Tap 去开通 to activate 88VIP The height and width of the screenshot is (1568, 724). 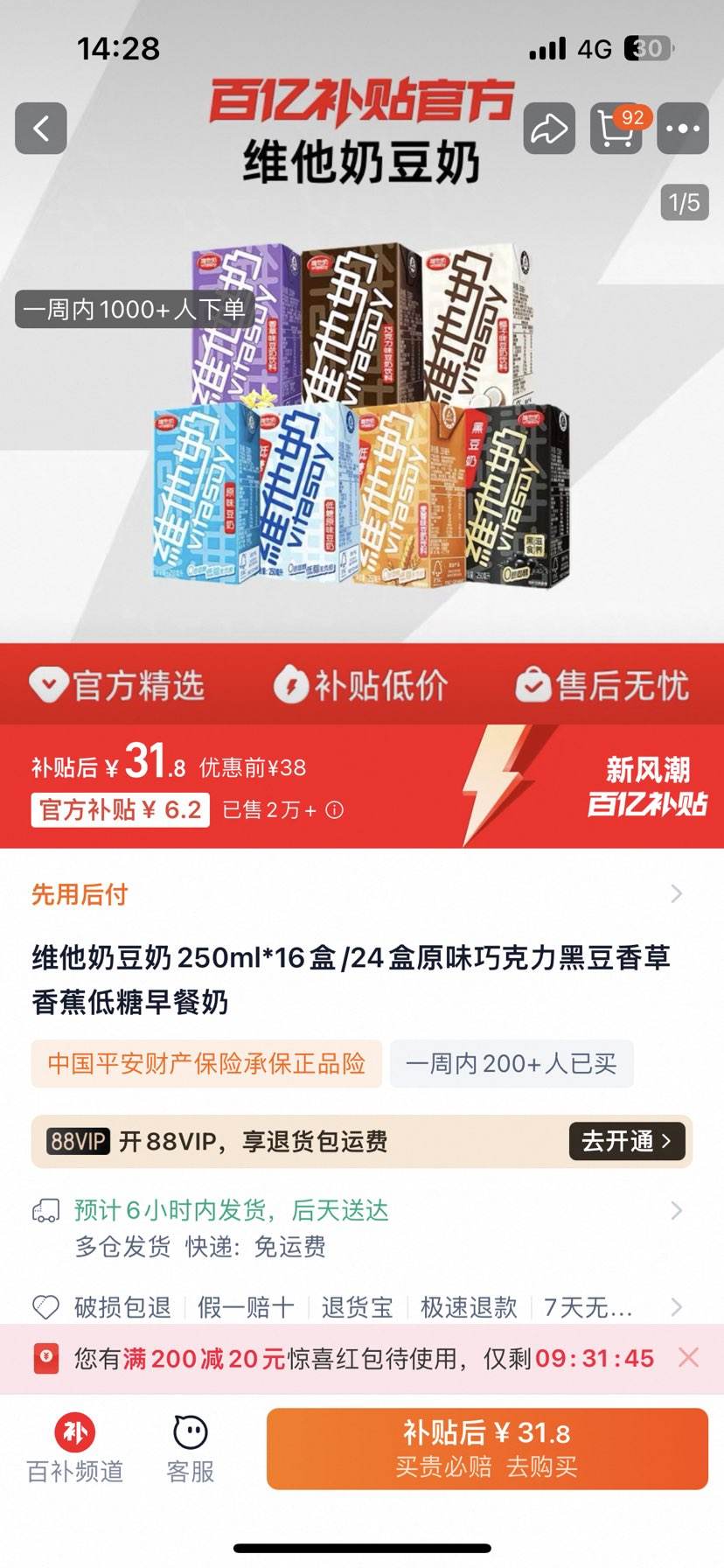click(627, 1141)
